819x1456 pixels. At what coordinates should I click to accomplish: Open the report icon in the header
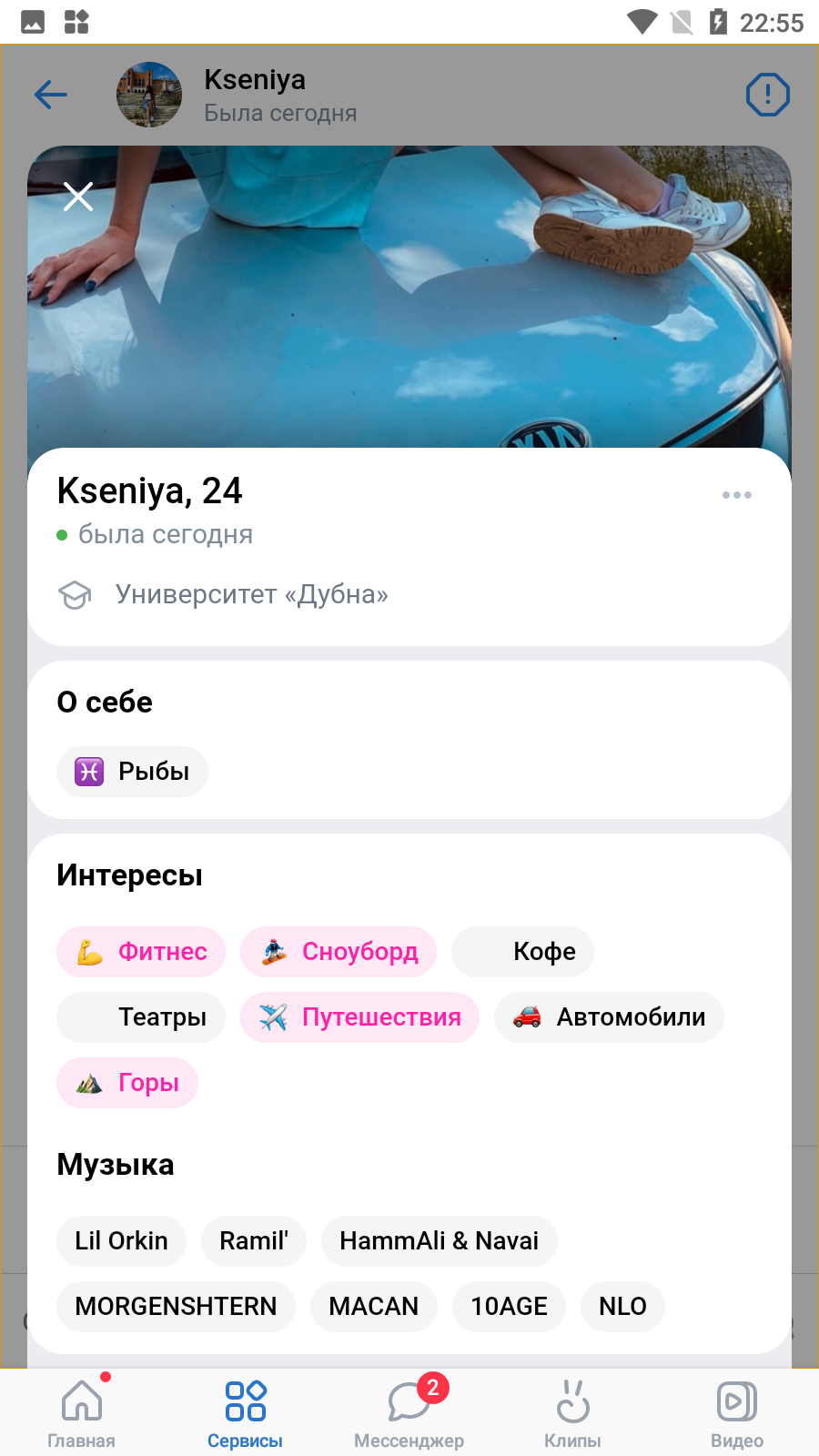(x=767, y=95)
